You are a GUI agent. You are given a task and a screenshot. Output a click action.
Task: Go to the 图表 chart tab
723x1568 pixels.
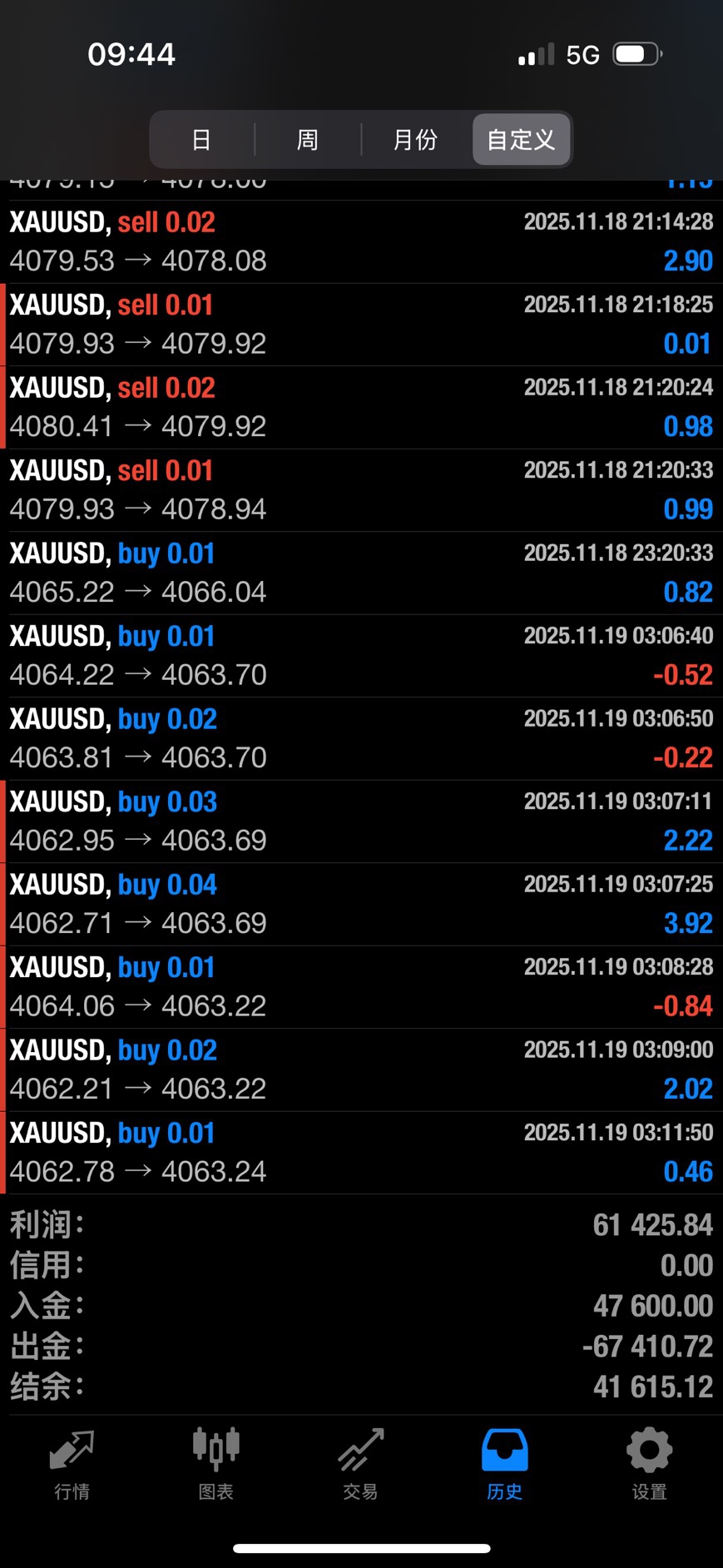216,1464
